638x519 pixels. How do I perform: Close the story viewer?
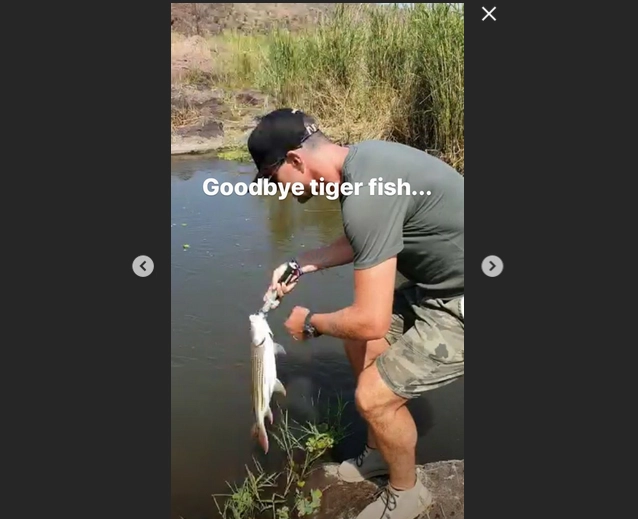489,14
